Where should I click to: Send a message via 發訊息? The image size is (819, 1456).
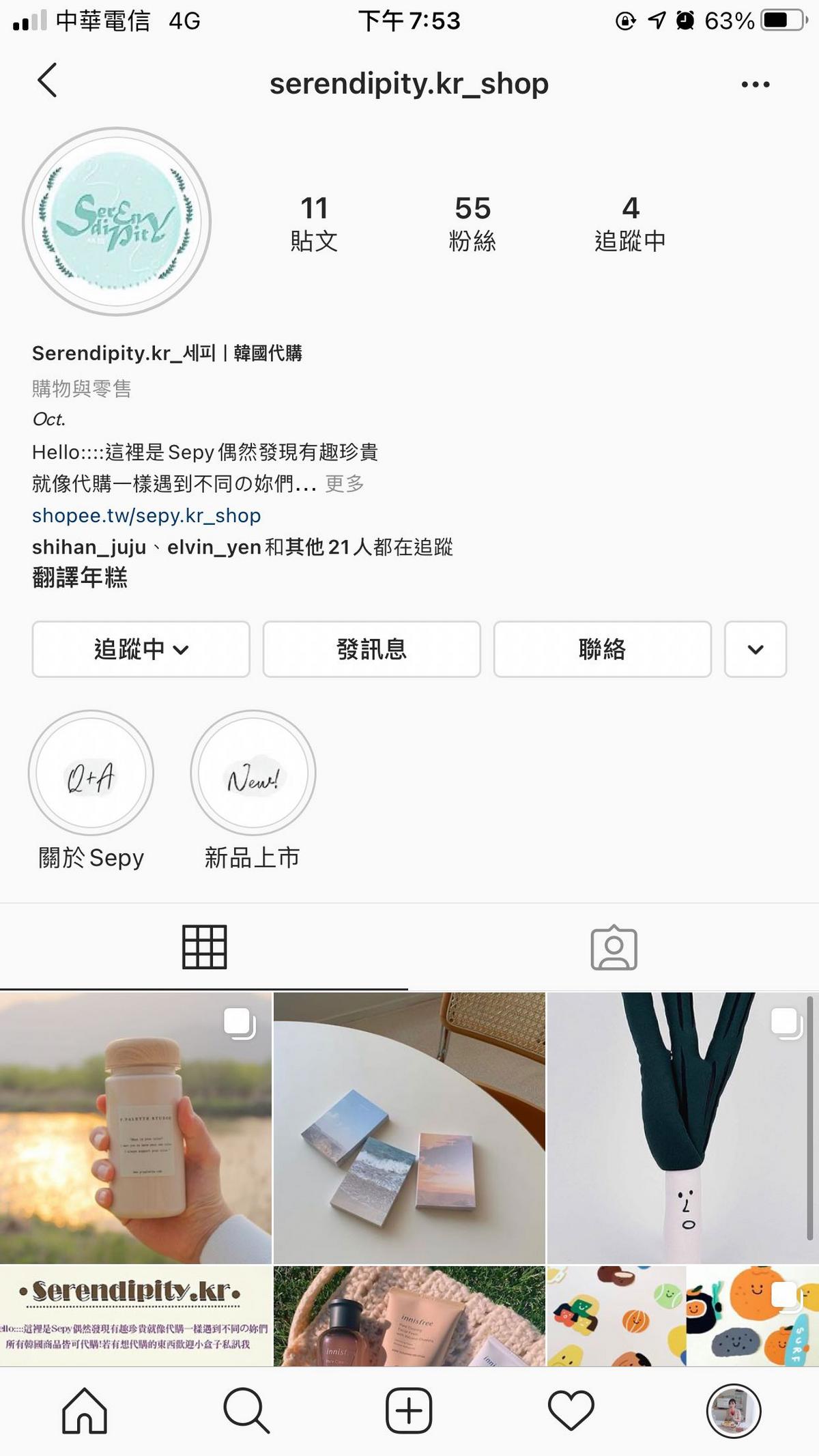pyautogui.click(x=371, y=649)
